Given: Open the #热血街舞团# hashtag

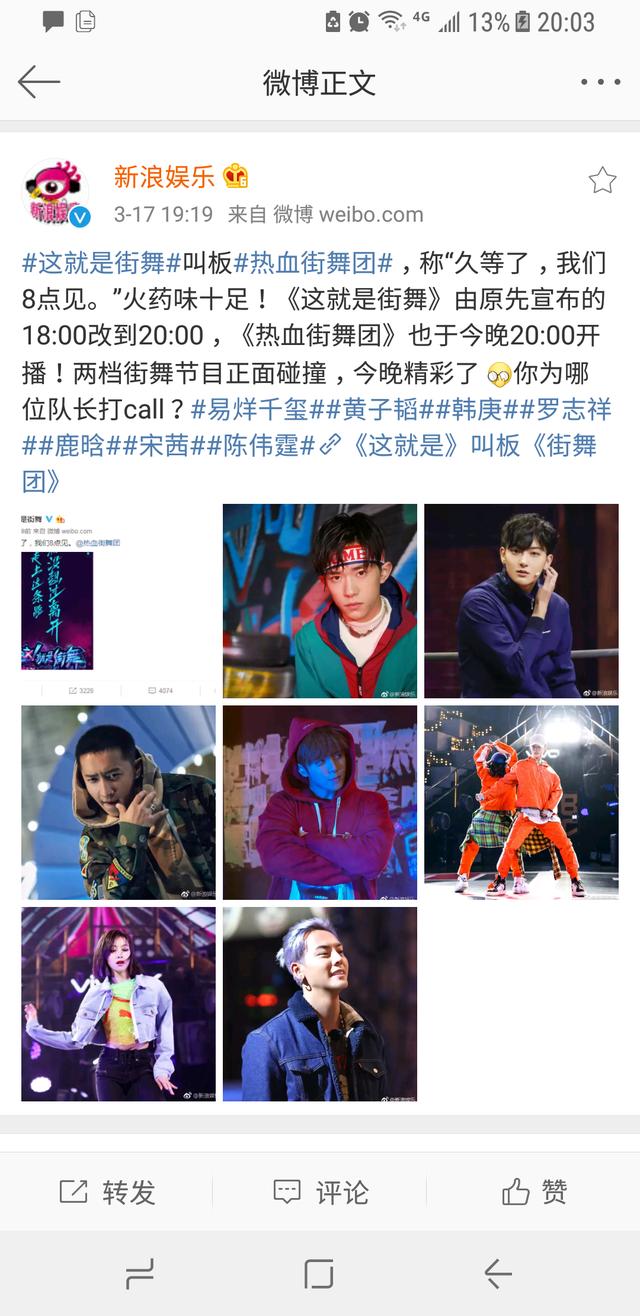Looking at the screenshot, I should pos(313,263).
